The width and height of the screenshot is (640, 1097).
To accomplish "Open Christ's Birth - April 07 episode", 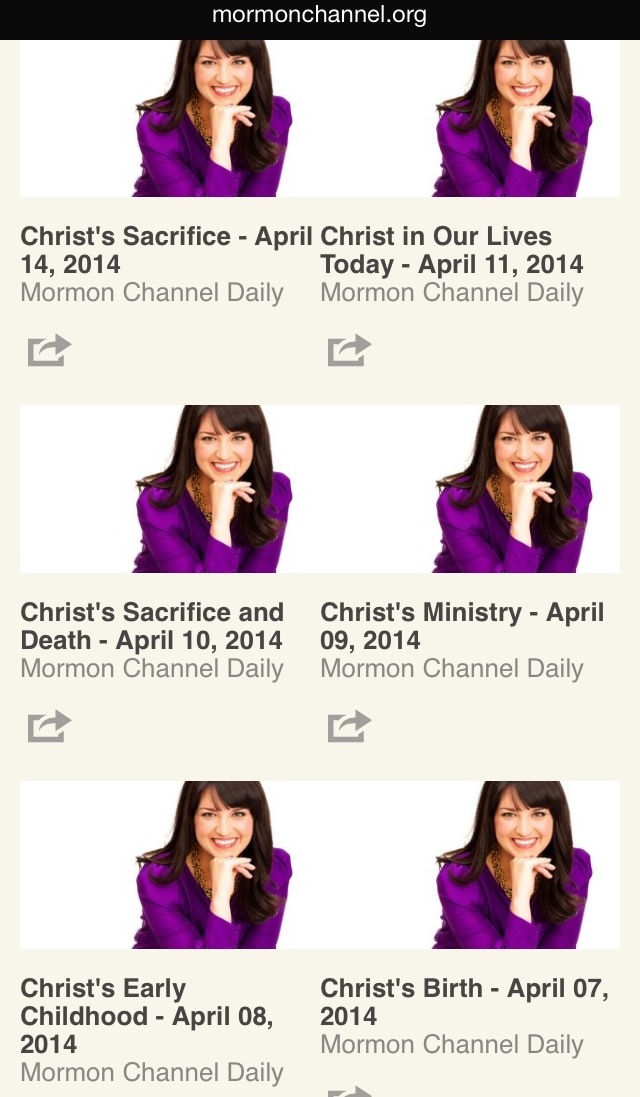I will [464, 1002].
